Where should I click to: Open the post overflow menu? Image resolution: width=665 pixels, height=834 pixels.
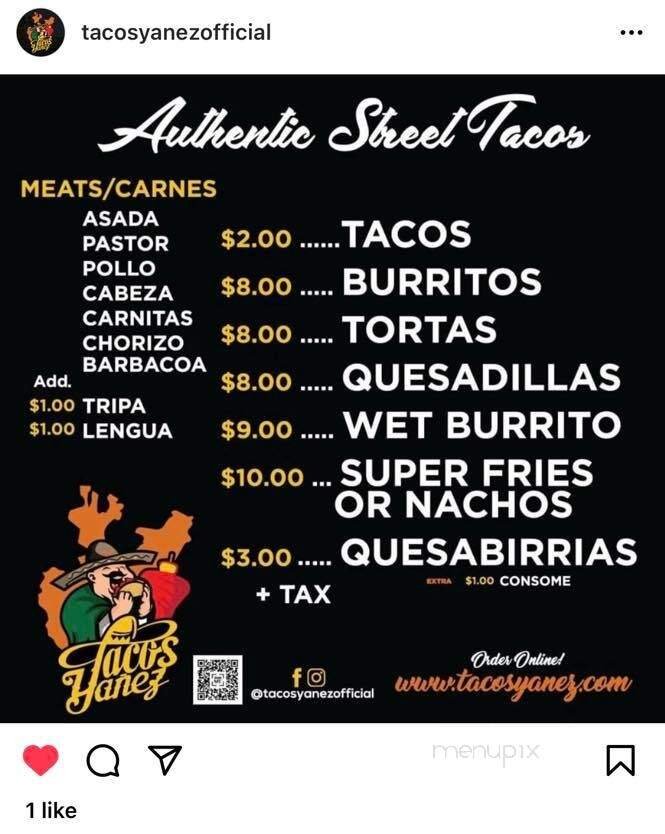[x=631, y=33]
